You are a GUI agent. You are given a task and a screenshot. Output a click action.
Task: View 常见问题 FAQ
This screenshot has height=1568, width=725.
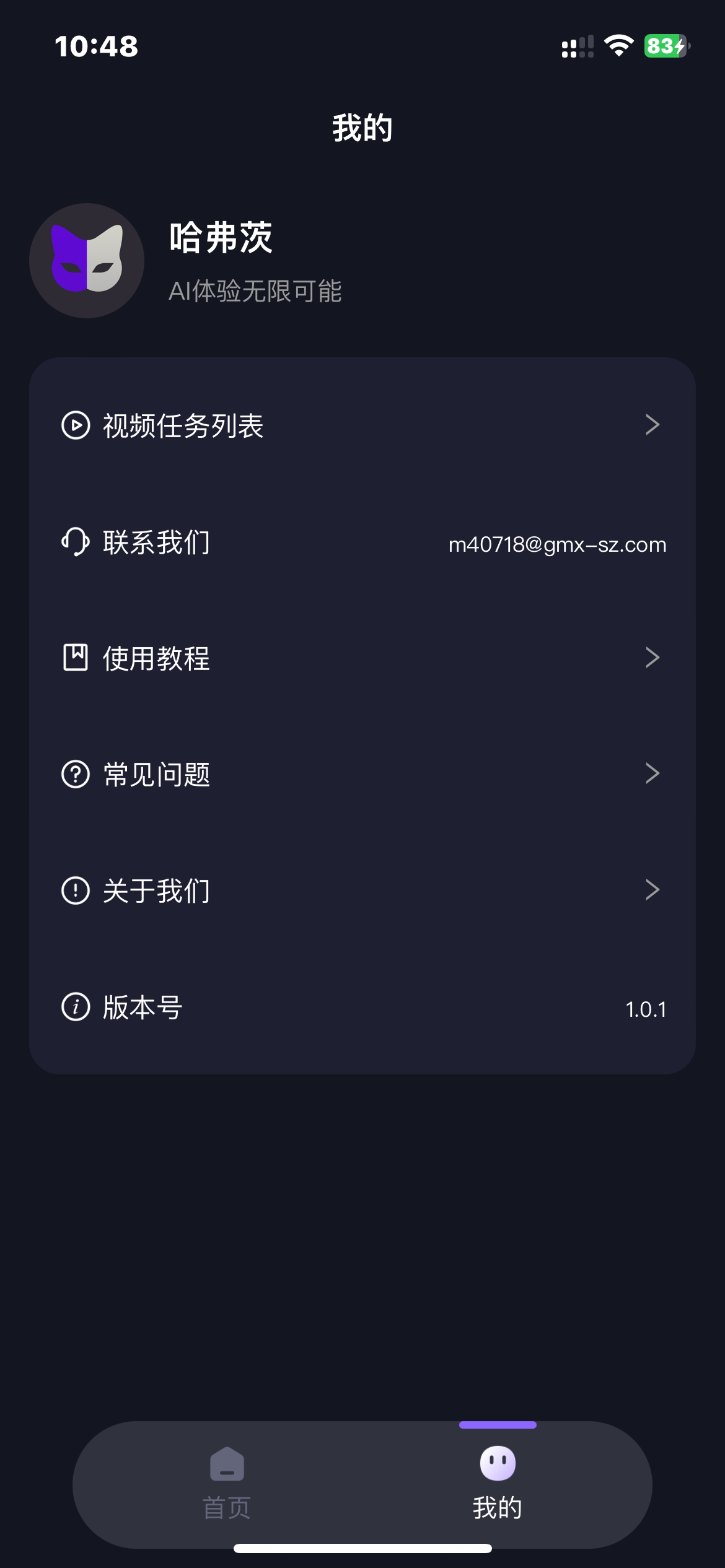362,774
